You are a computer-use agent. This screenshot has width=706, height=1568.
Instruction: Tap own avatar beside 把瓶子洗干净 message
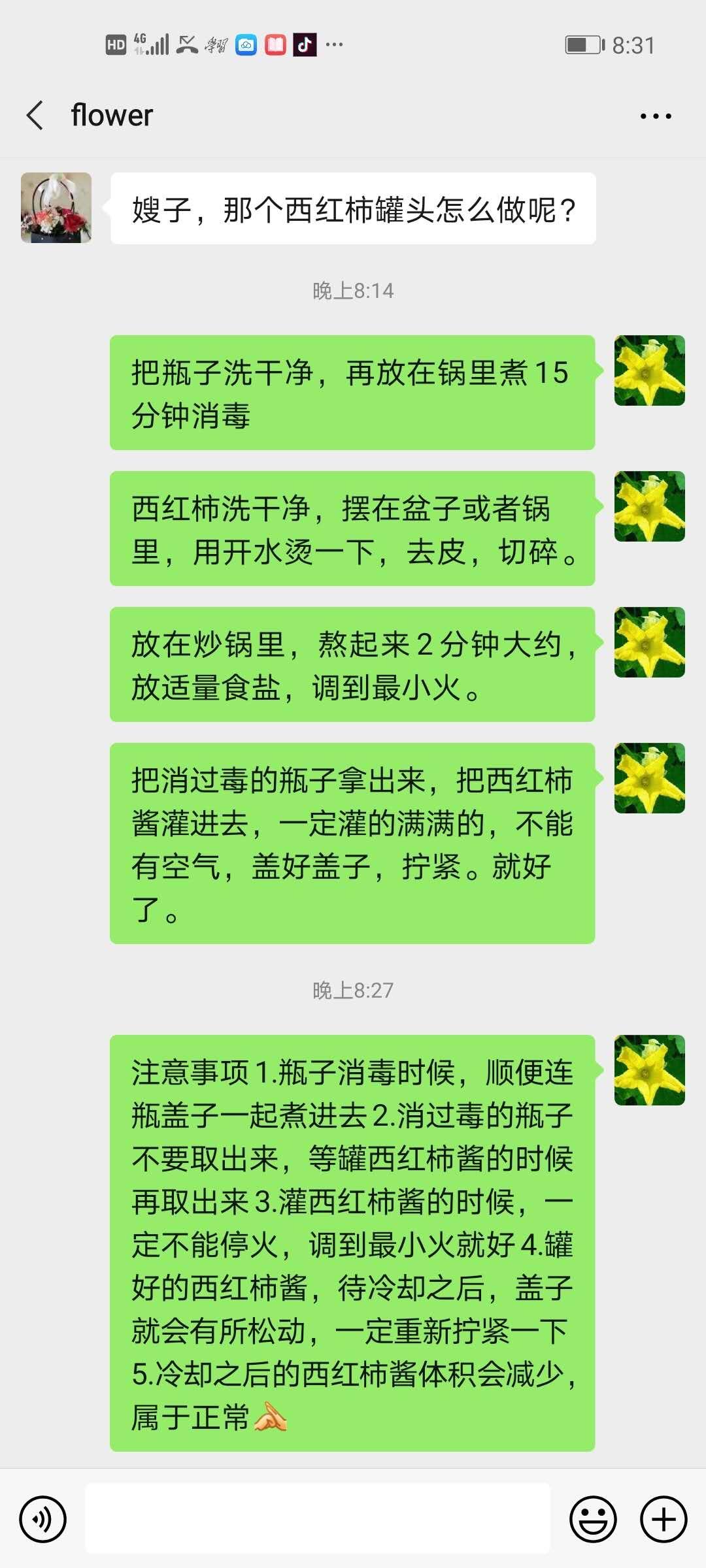coord(649,370)
